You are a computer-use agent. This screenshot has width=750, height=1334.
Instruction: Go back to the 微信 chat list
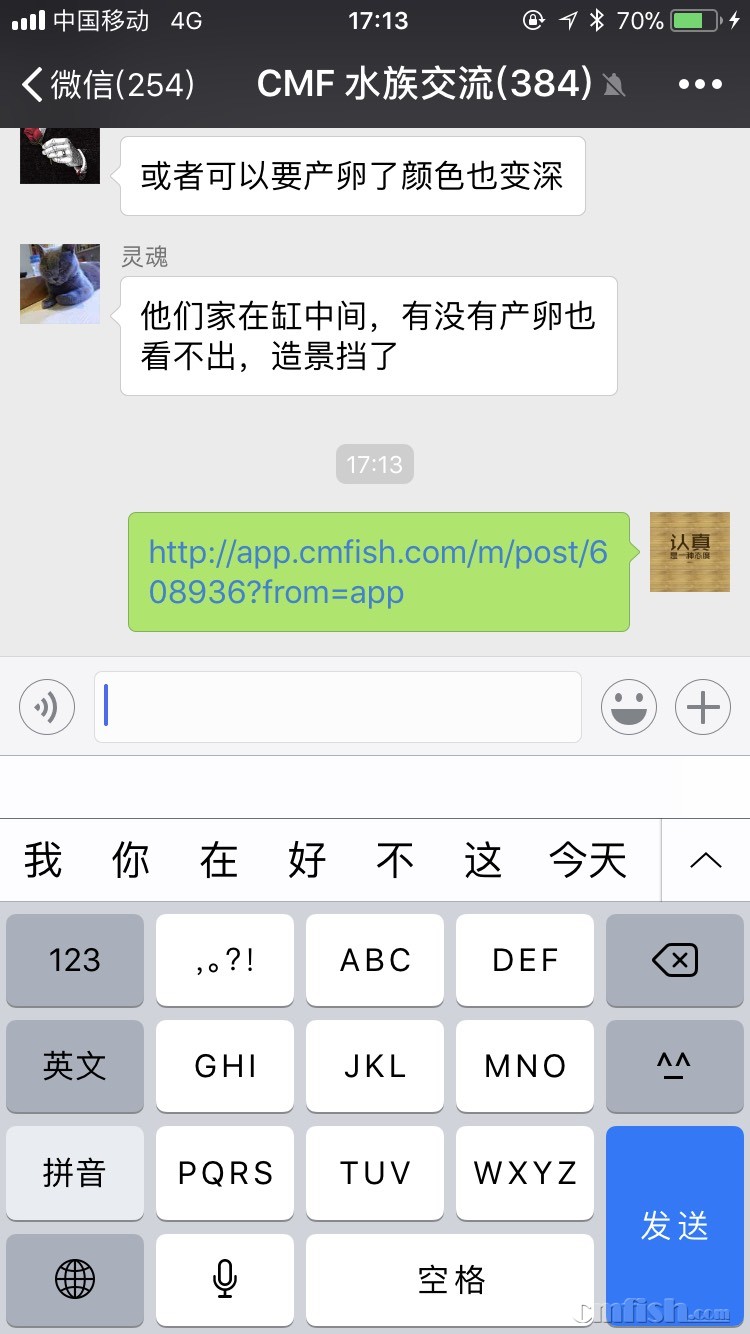(x=108, y=85)
